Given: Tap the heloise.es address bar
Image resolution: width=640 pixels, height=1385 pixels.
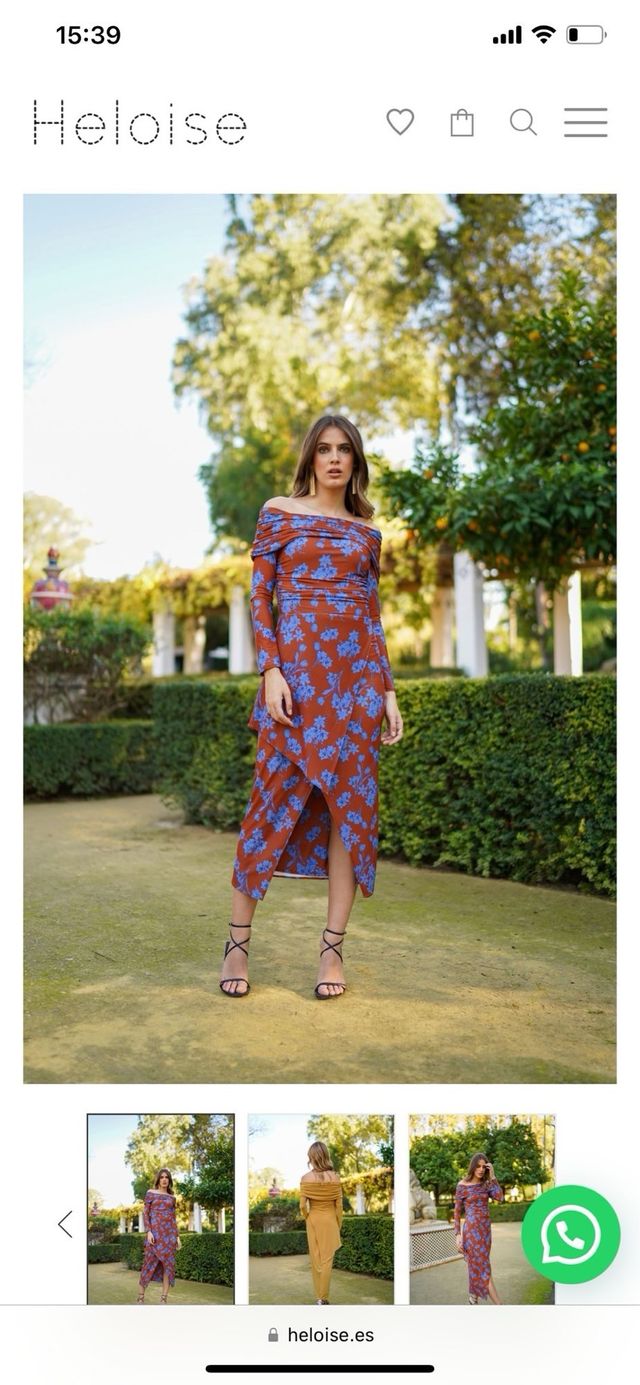Looking at the screenshot, I should pos(320,1335).
